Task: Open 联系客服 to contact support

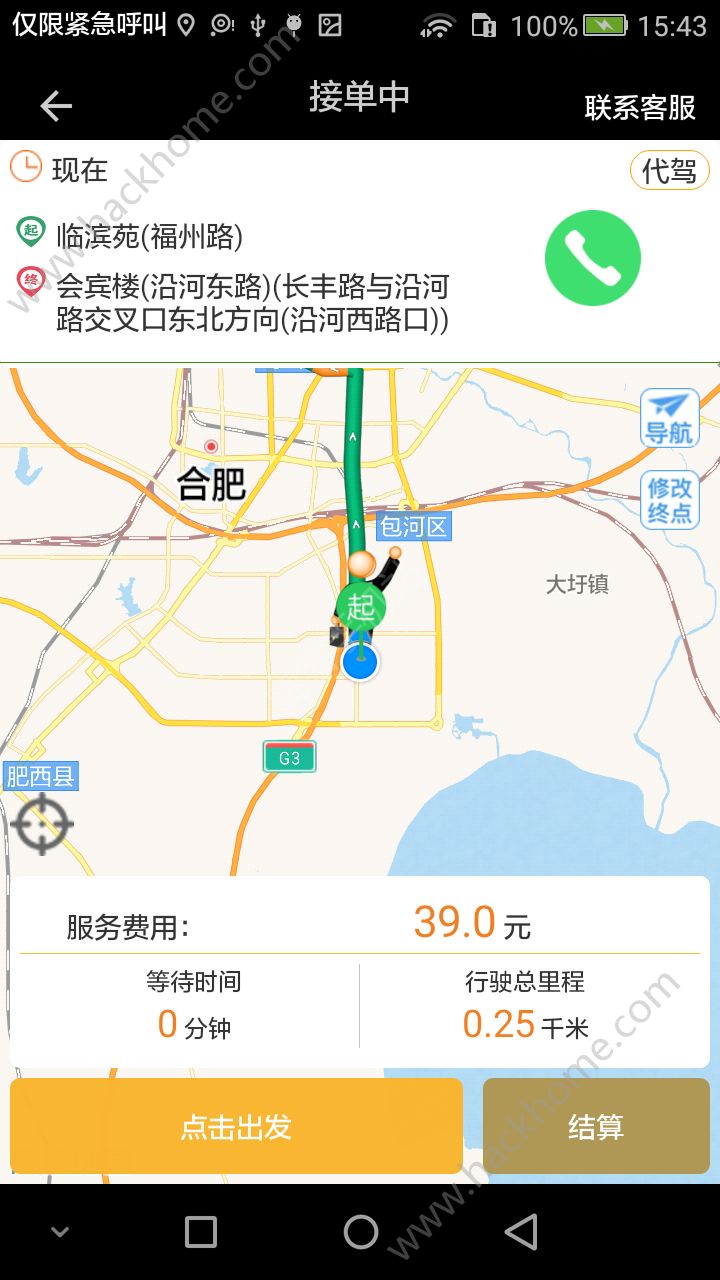Action: coord(639,107)
